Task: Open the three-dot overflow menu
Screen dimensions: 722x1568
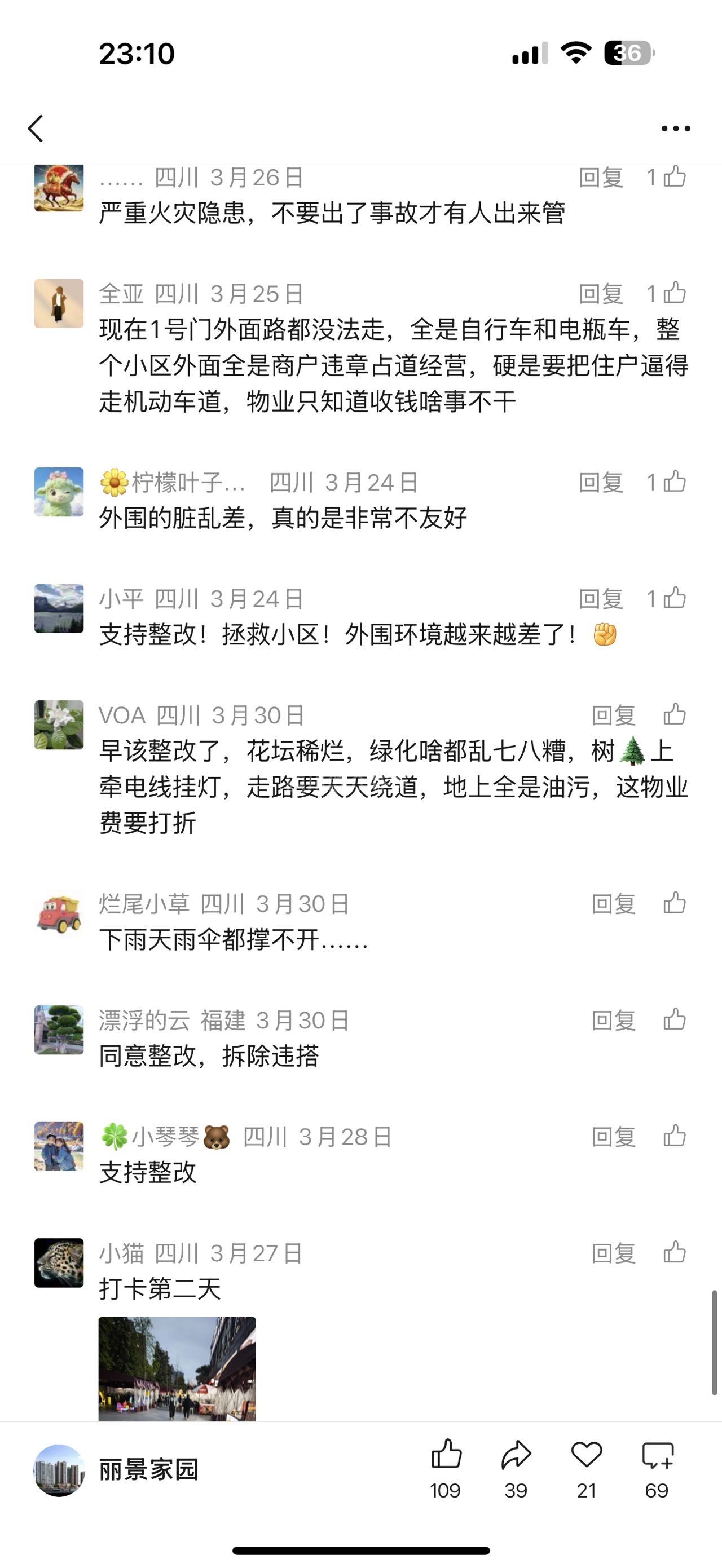Action: [x=675, y=129]
